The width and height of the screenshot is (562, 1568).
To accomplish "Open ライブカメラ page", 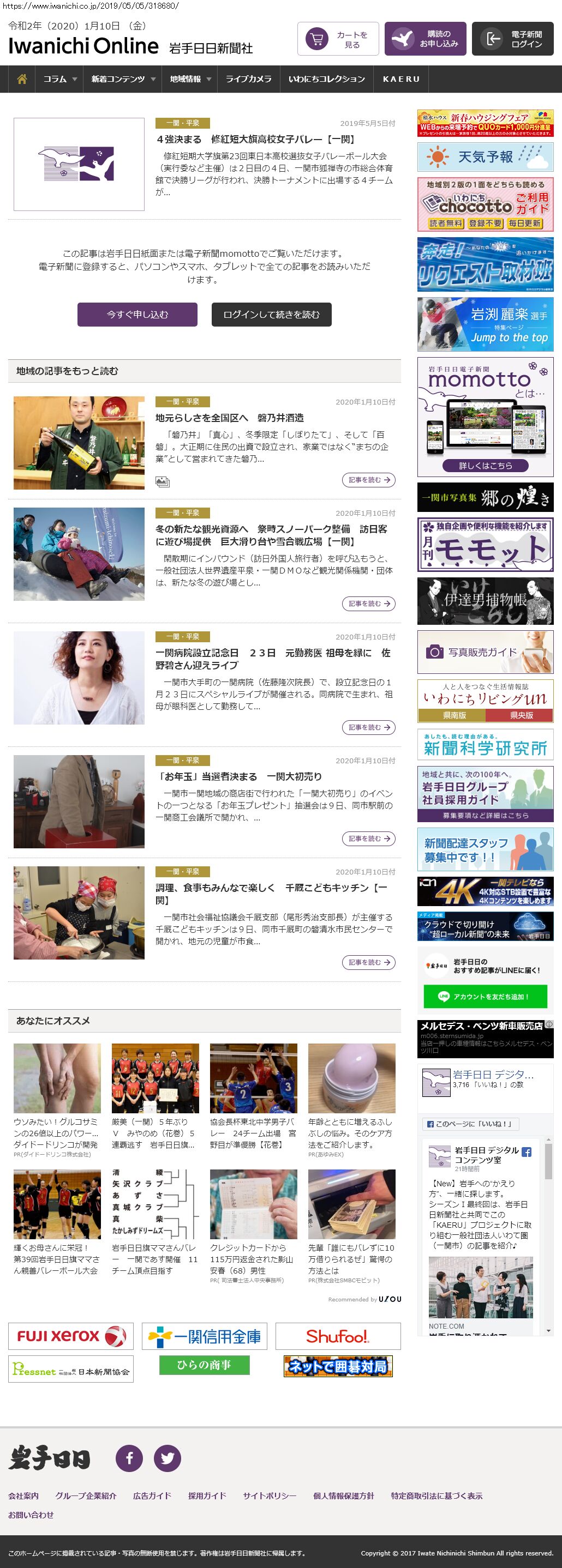I will [x=248, y=79].
